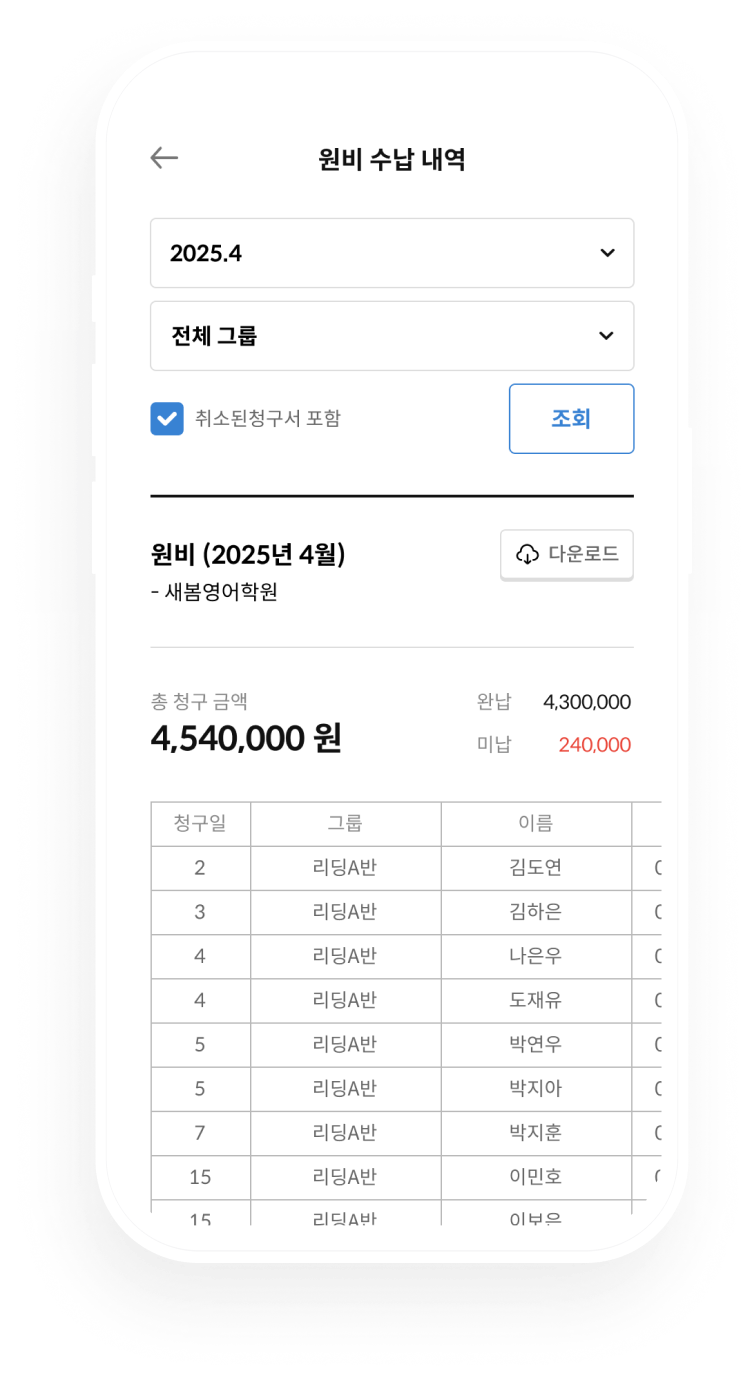Image resolution: width=756 pixels, height=1379 pixels.
Task: Download the report with 다운로드
Action: (567, 554)
